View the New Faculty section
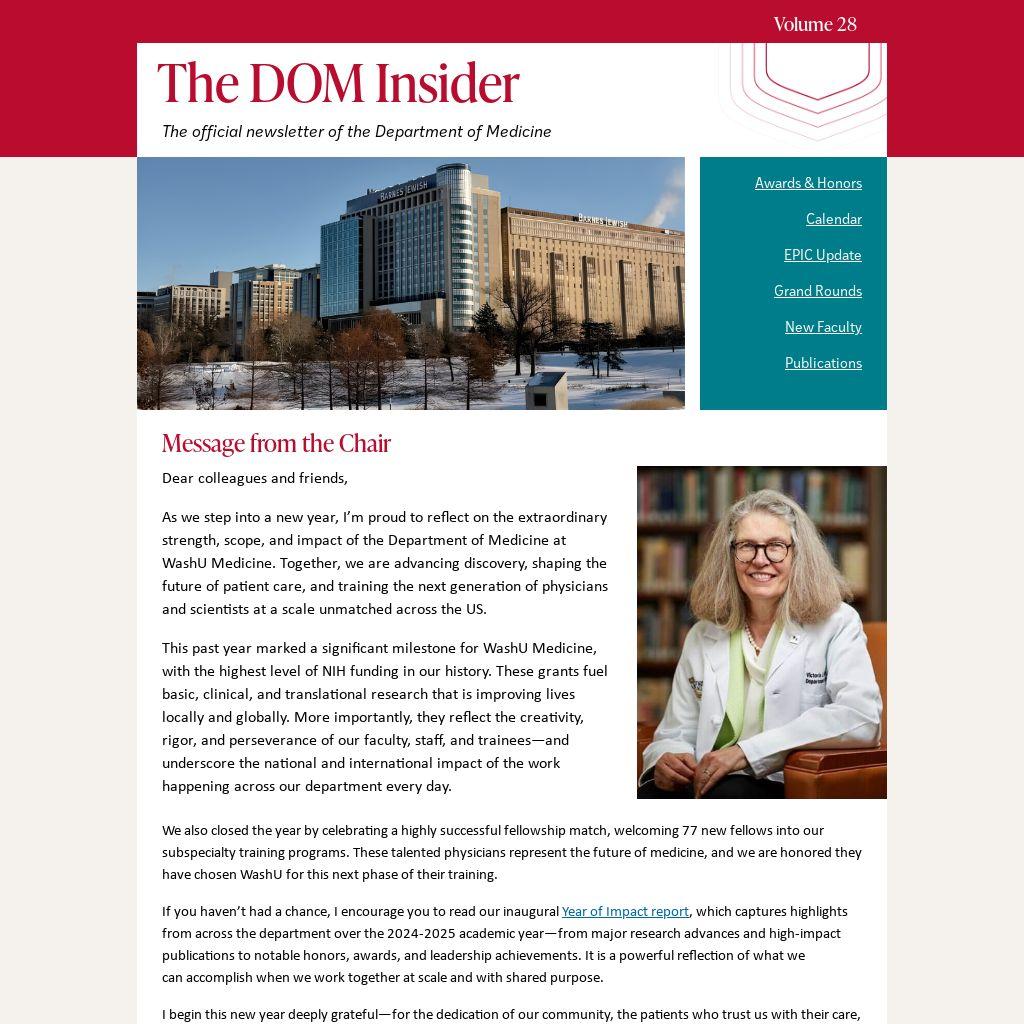1024x1024 pixels. (823, 327)
